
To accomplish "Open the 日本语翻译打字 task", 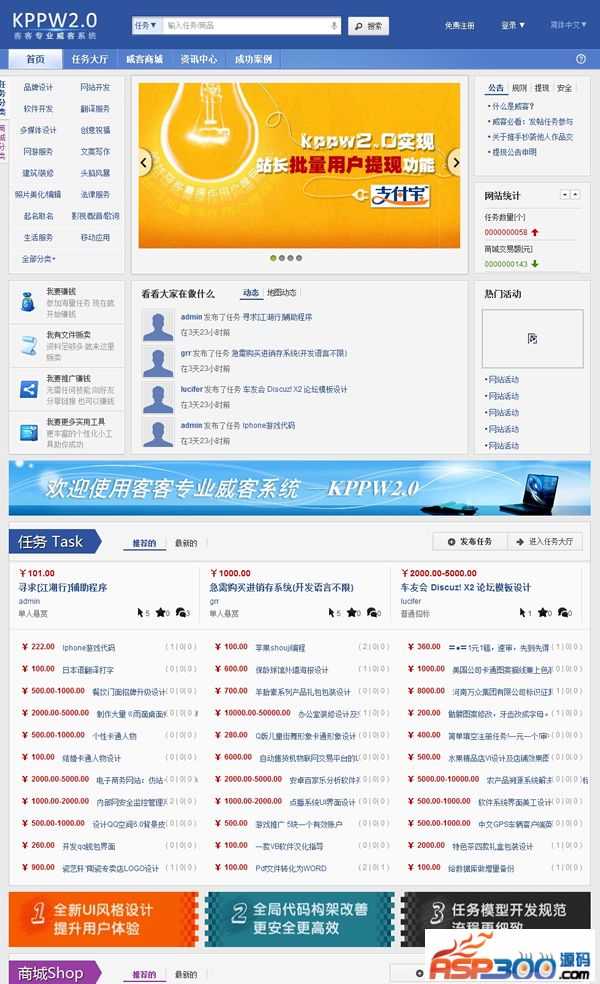I will click(x=88, y=669).
